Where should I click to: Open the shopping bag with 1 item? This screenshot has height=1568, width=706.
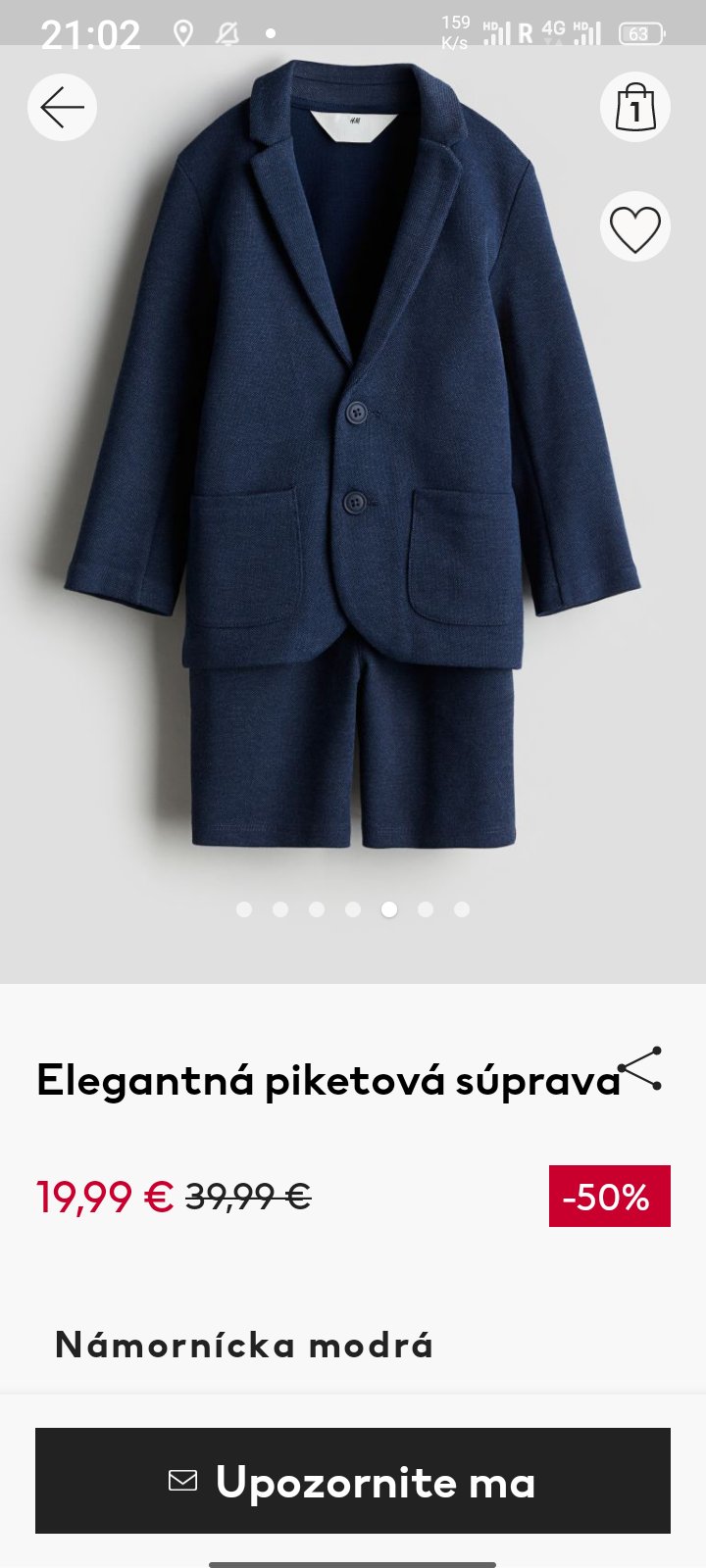tap(634, 107)
